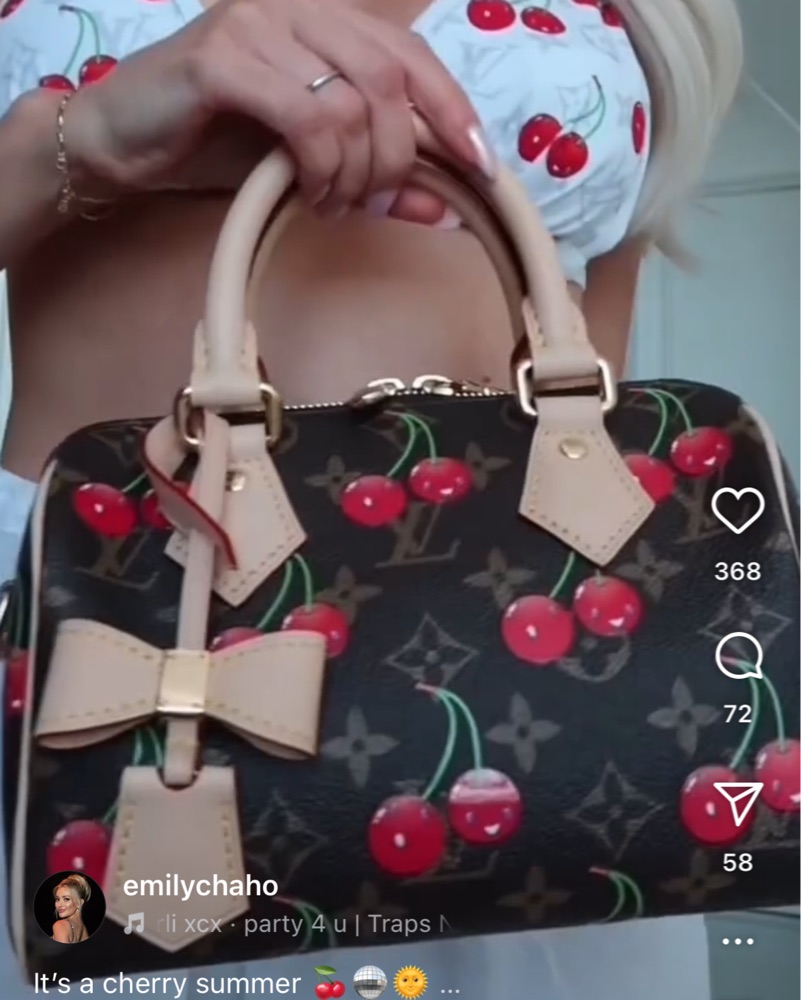The height and width of the screenshot is (1000, 801).
Task: Open the comments on this reel
Action: (738, 657)
